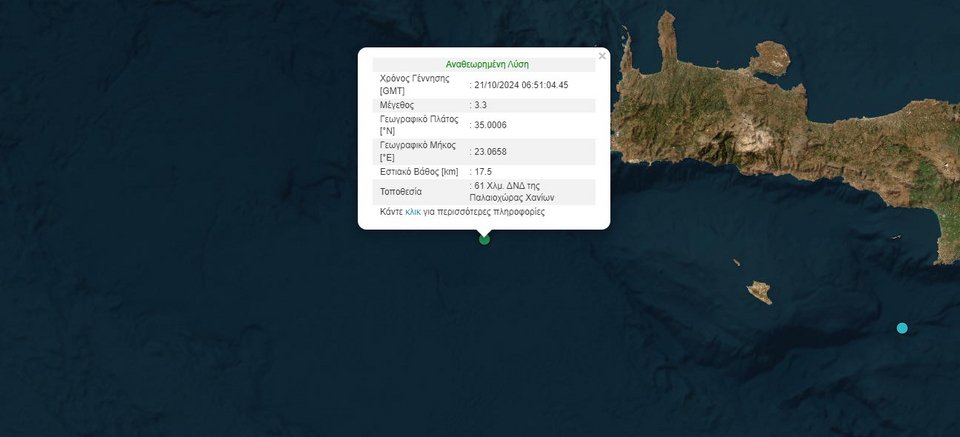This screenshot has width=960, height=437.
Task: Open the 'κλικ' link for more information
Action: click(x=413, y=213)
